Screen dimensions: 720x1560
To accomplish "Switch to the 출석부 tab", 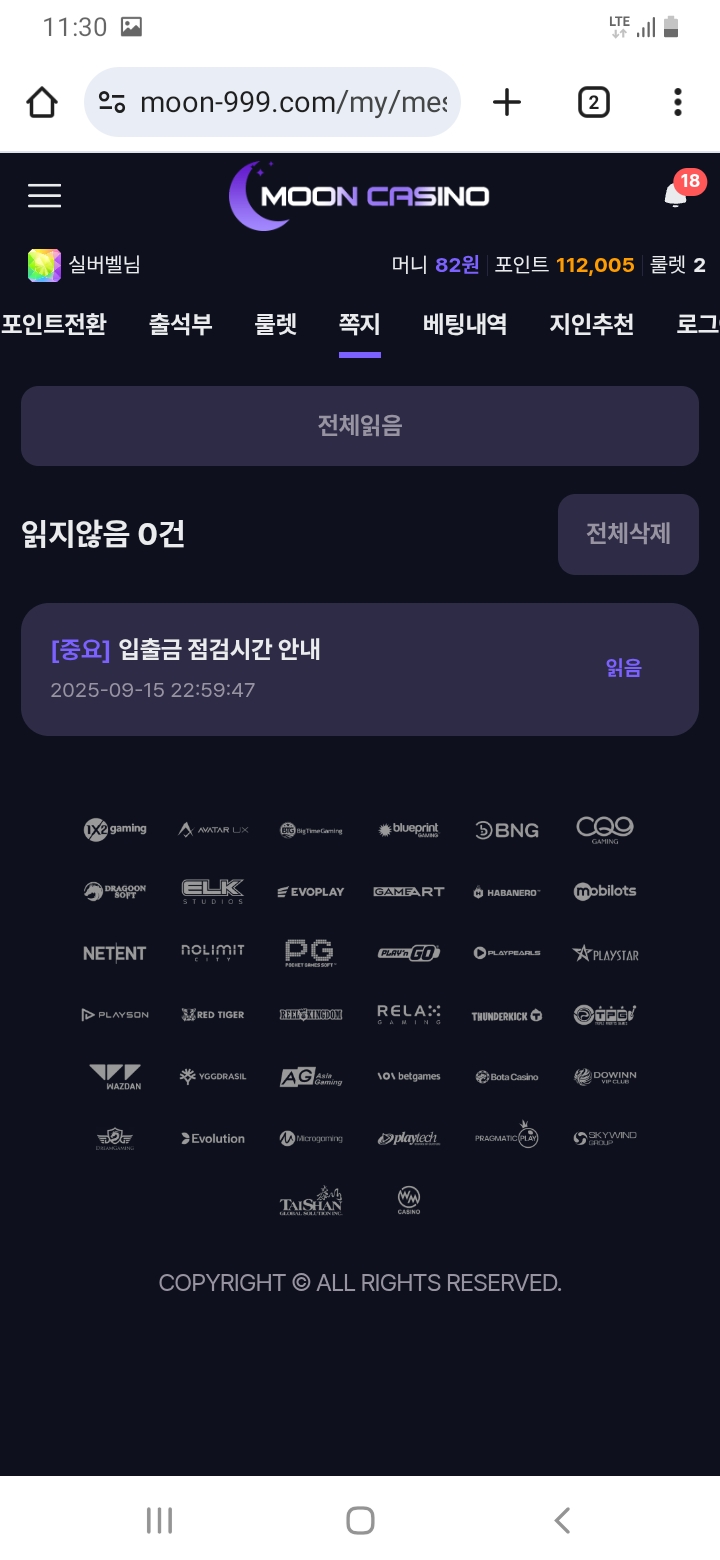I will coord(181,324).
